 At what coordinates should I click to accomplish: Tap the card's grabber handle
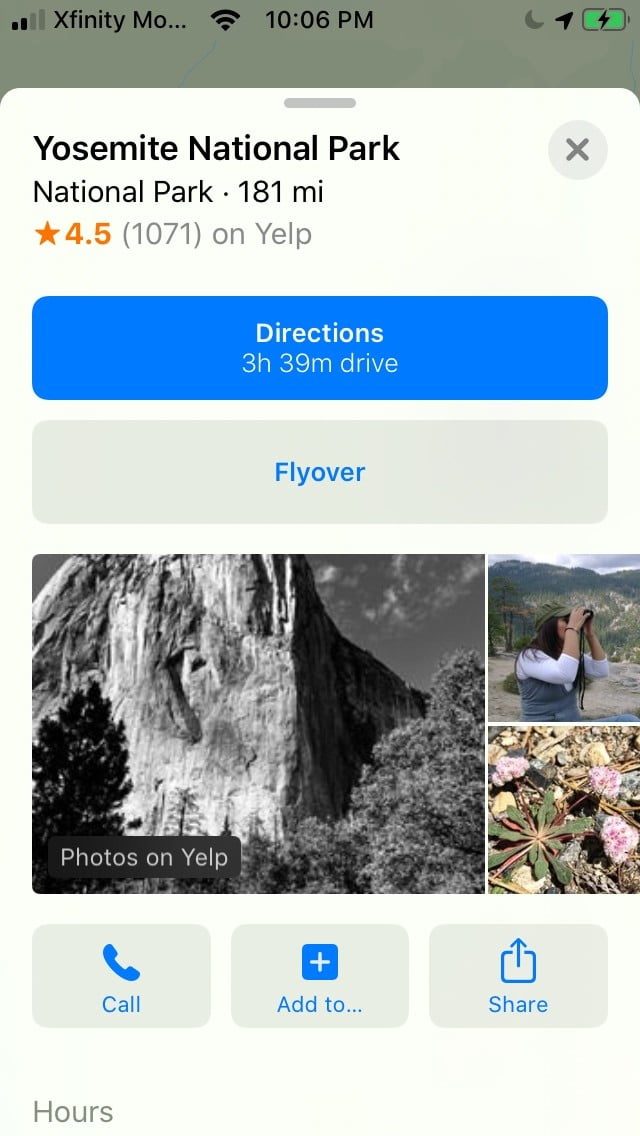coord(320,103)
